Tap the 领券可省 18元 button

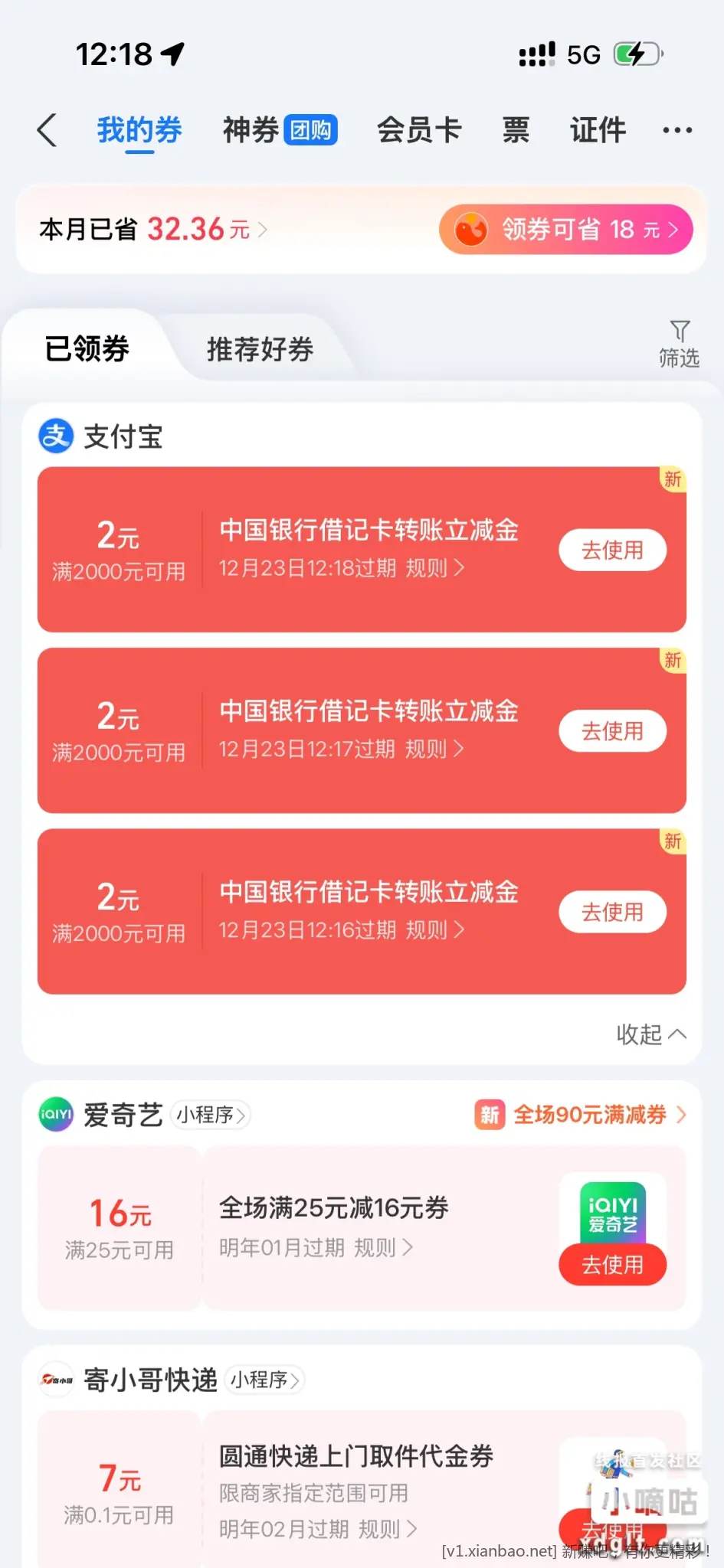point(565,229)
